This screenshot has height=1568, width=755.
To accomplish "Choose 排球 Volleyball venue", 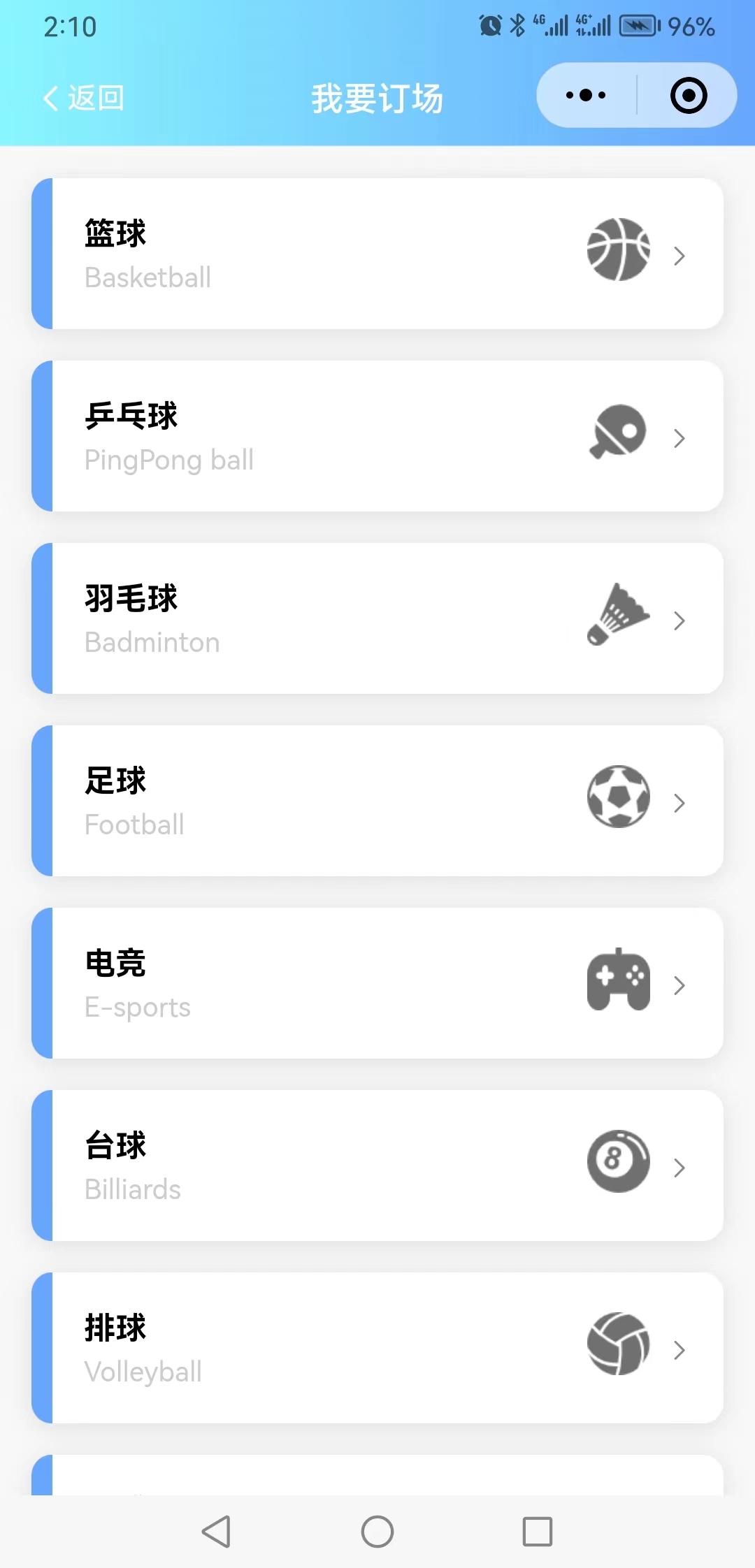I will (377, 1348).
